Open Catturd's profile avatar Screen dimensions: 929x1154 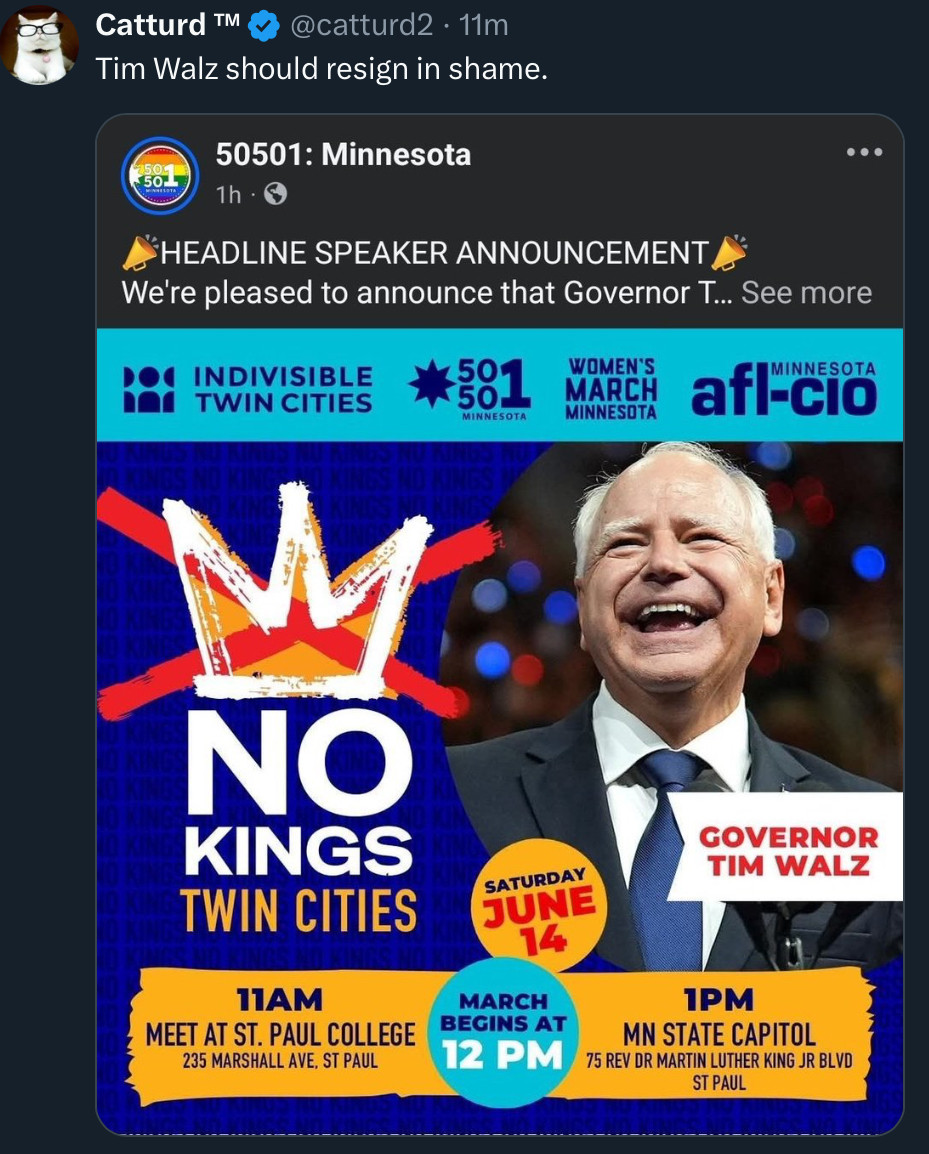(39, 44)
